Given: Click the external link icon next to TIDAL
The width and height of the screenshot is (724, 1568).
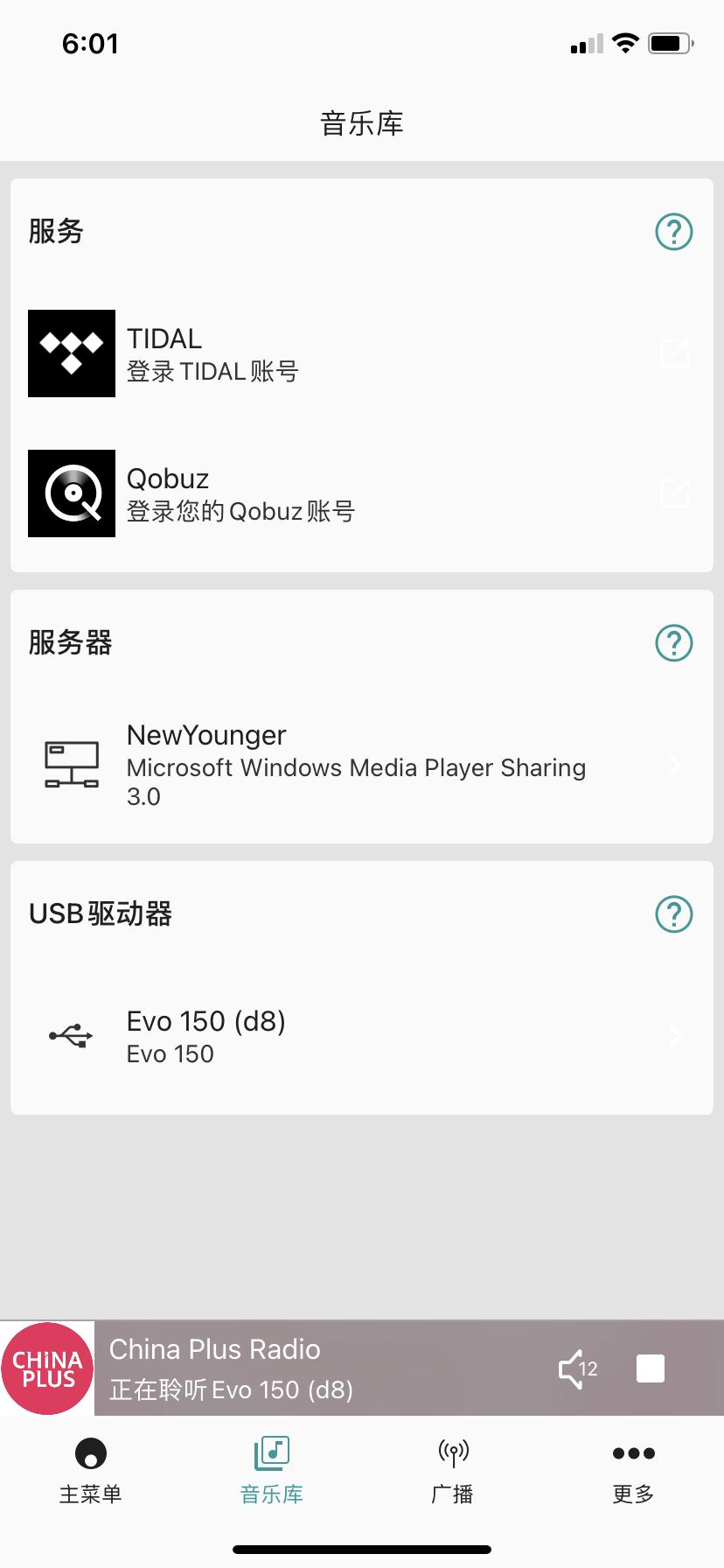Looking at the screenshot, I should pos(675,353).
